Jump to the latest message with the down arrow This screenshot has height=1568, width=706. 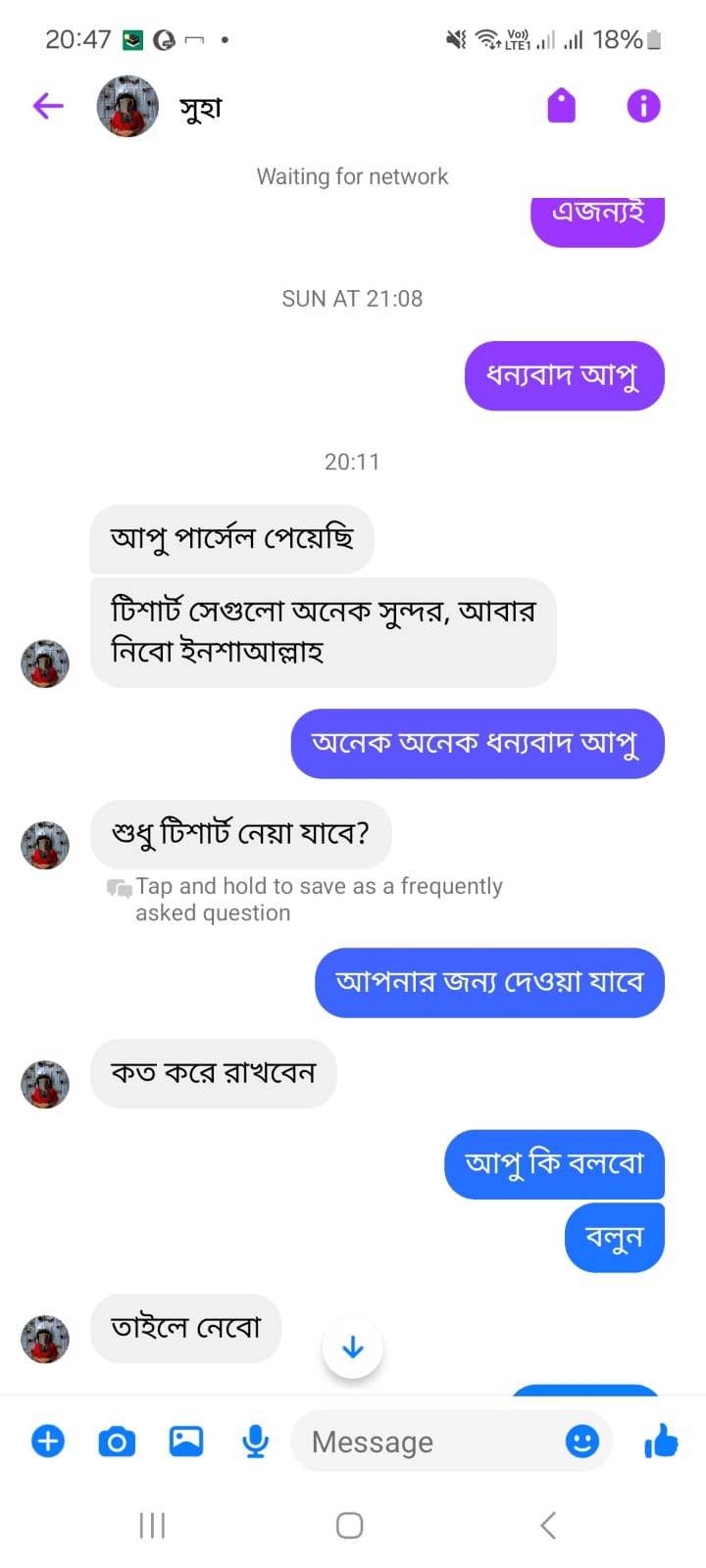352,1348
